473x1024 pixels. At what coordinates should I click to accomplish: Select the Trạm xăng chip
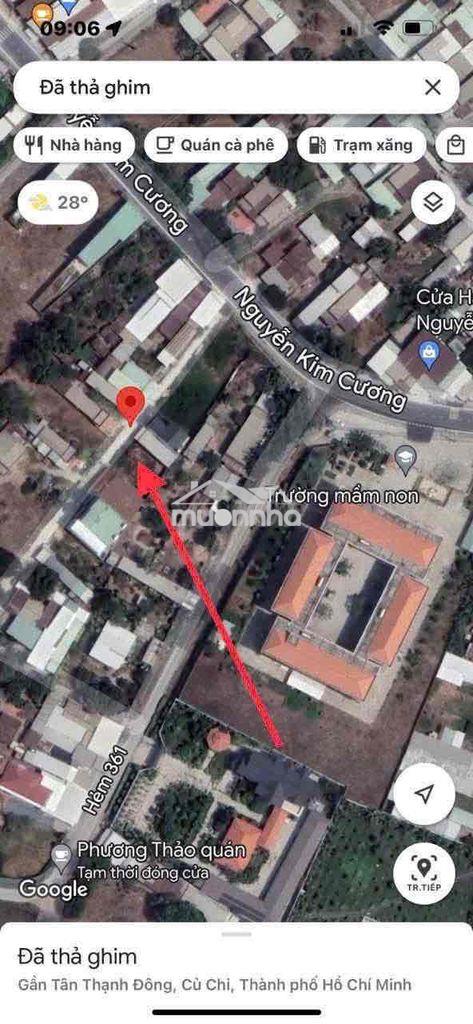[361, 145]
